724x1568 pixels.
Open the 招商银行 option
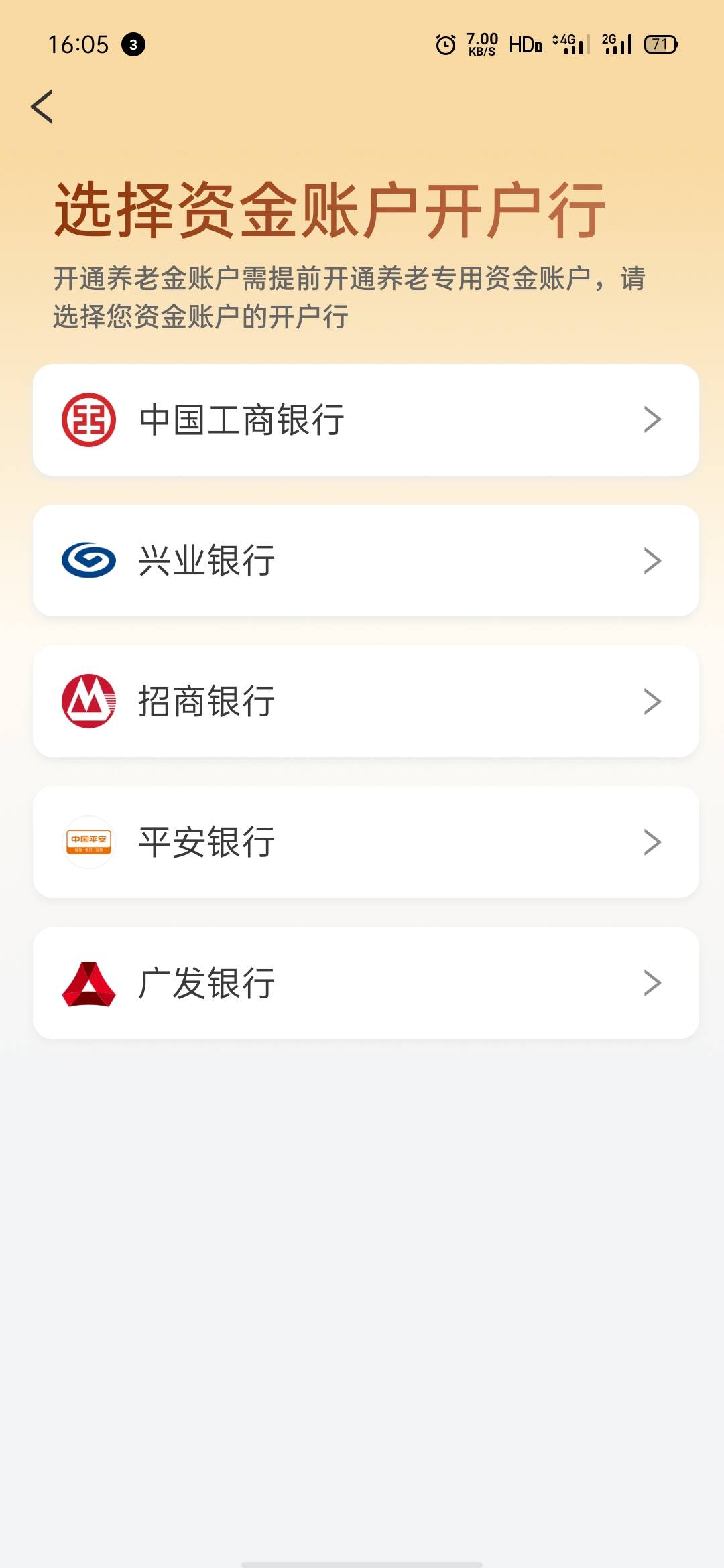pyautogui.click(x=366, y=702)
